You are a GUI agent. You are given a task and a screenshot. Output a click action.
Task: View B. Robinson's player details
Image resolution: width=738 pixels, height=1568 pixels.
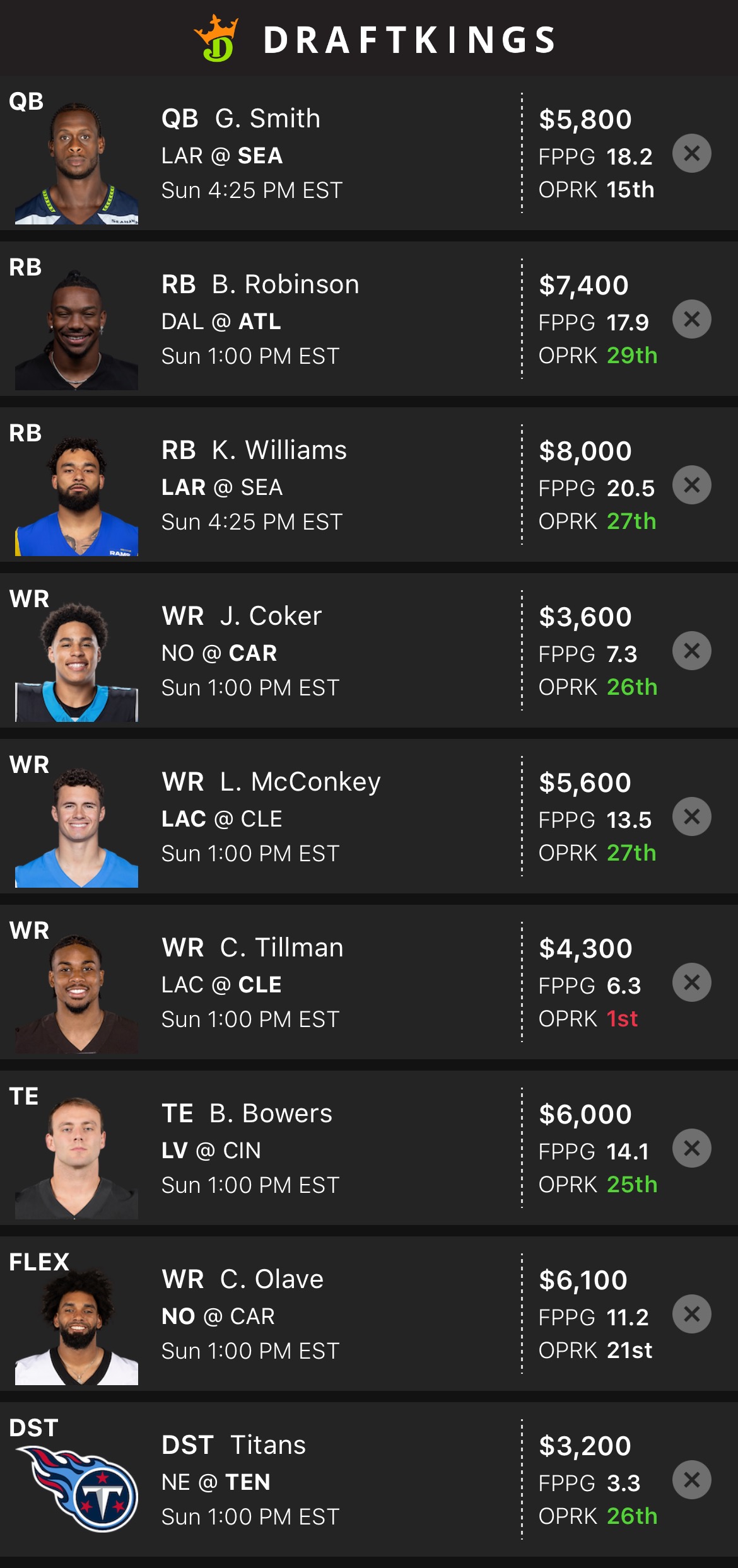tap(285, 284)
